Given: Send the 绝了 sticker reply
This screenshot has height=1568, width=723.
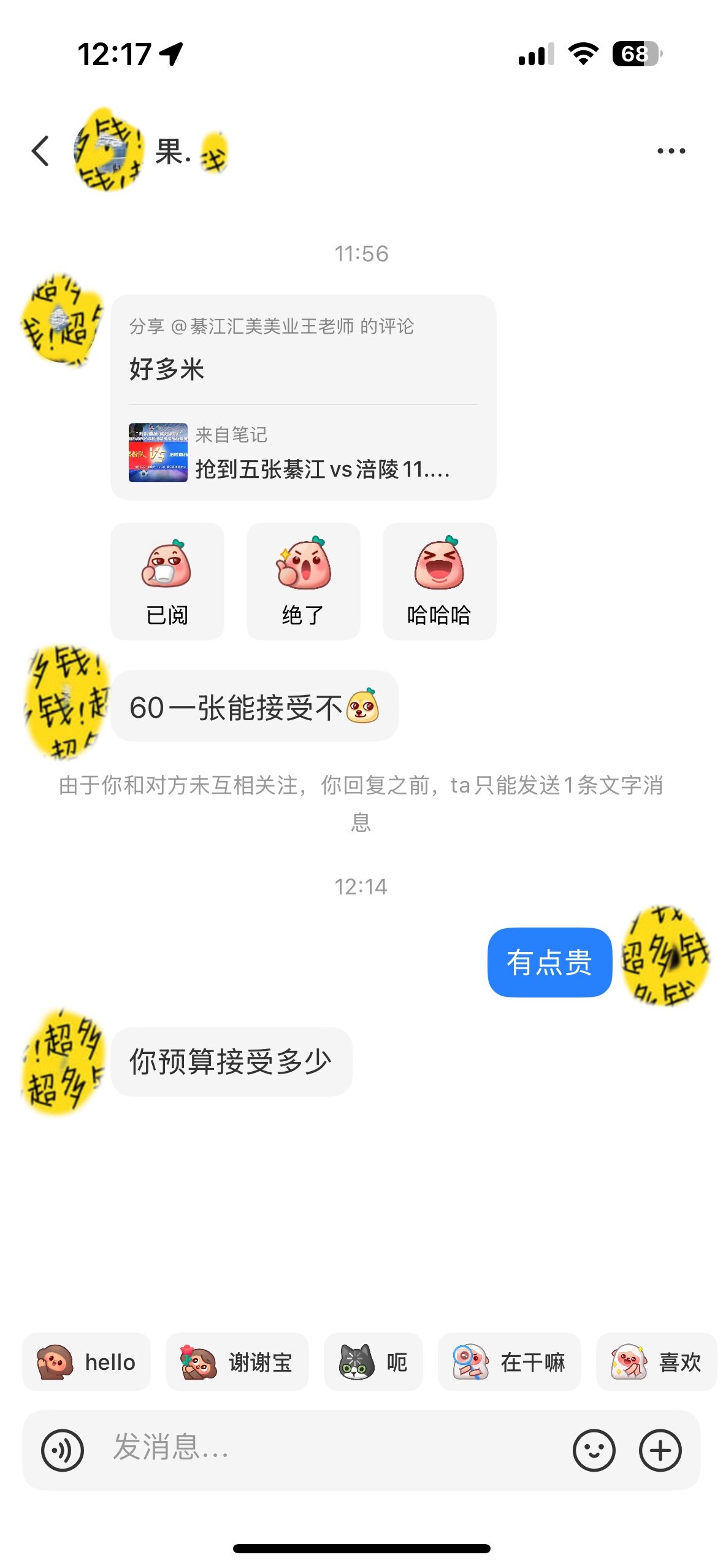Looking at the screenshot, I should [303, 581].
